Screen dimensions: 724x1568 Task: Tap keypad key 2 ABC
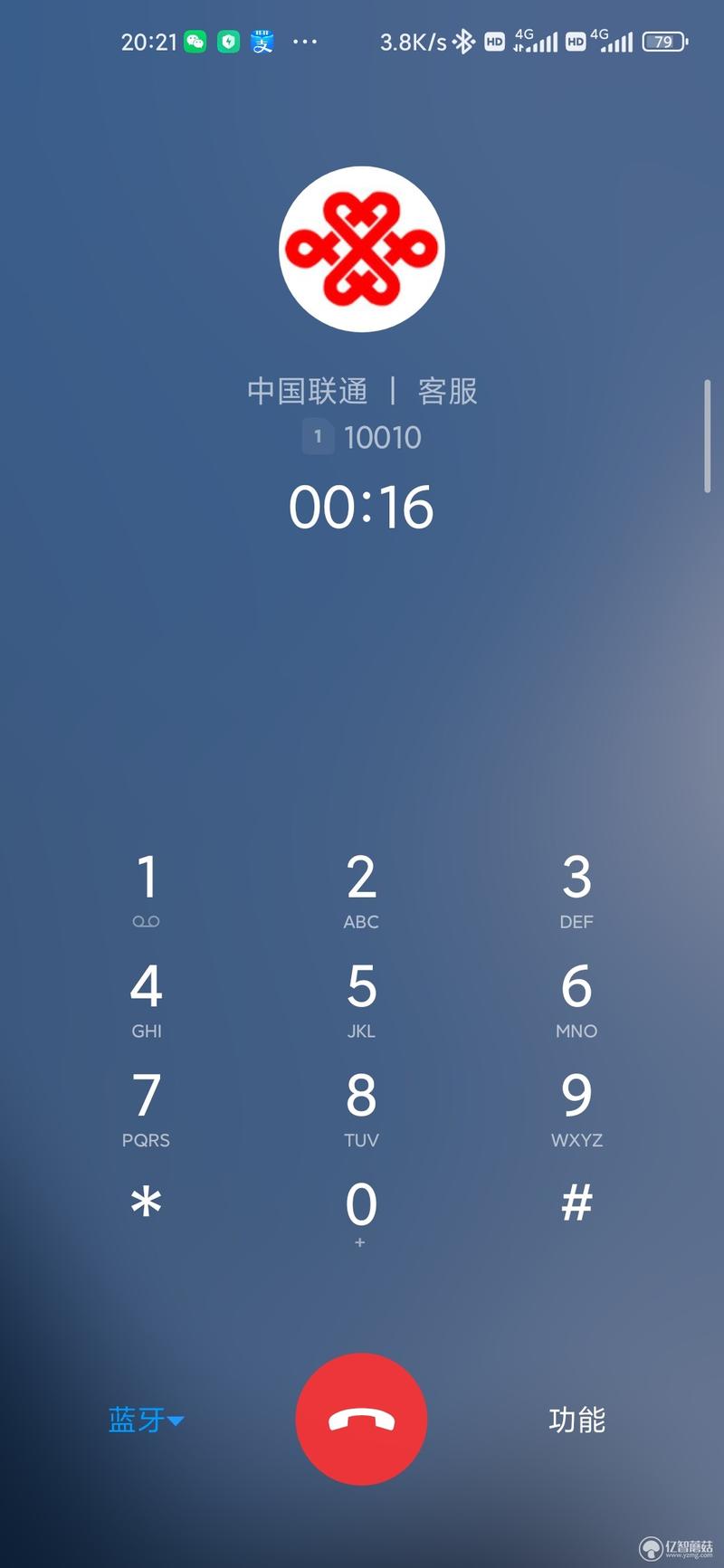pos(361,889)
